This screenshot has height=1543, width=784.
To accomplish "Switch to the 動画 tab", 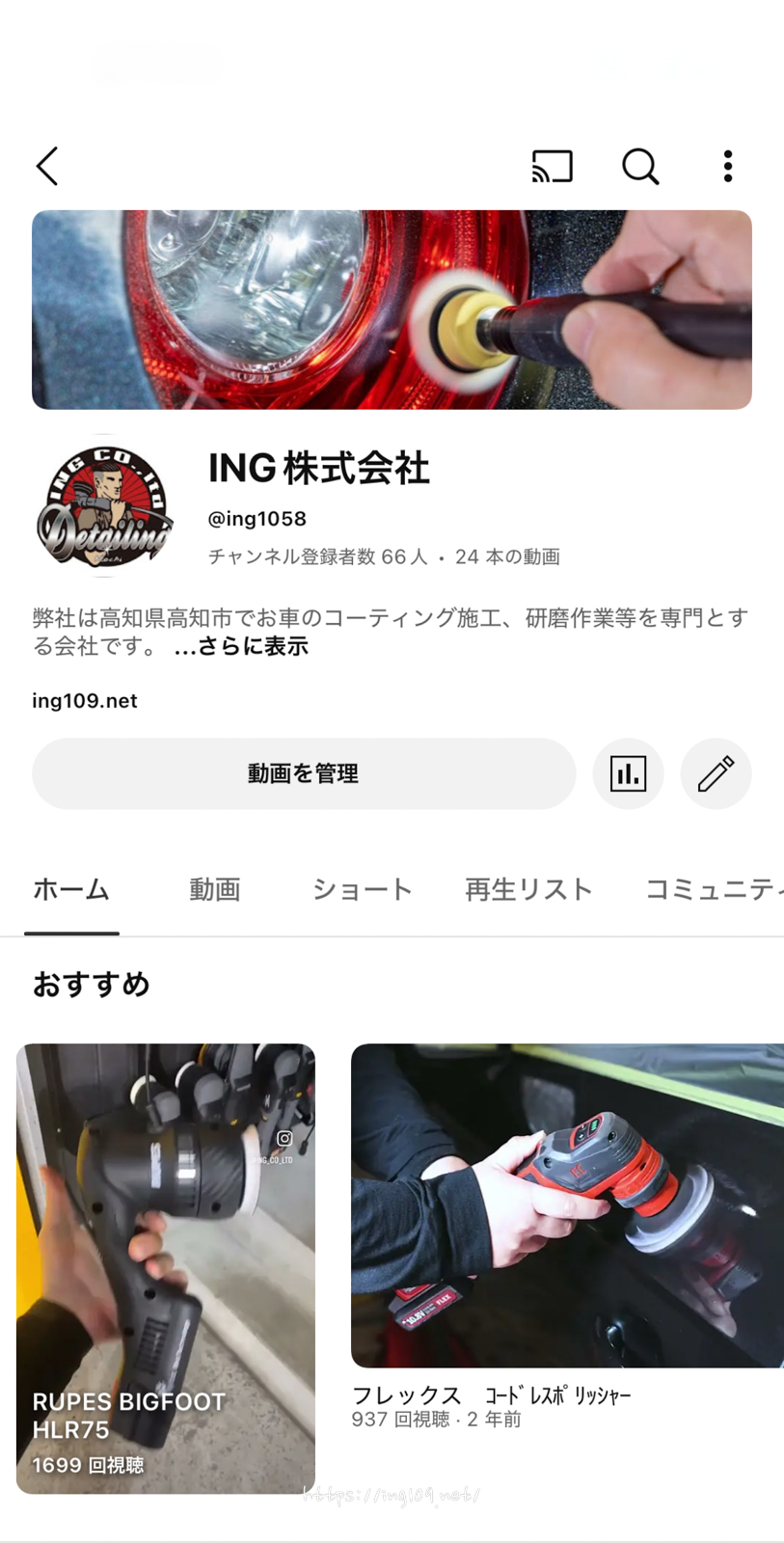I will pyautogui.click(x=214, y=889).
